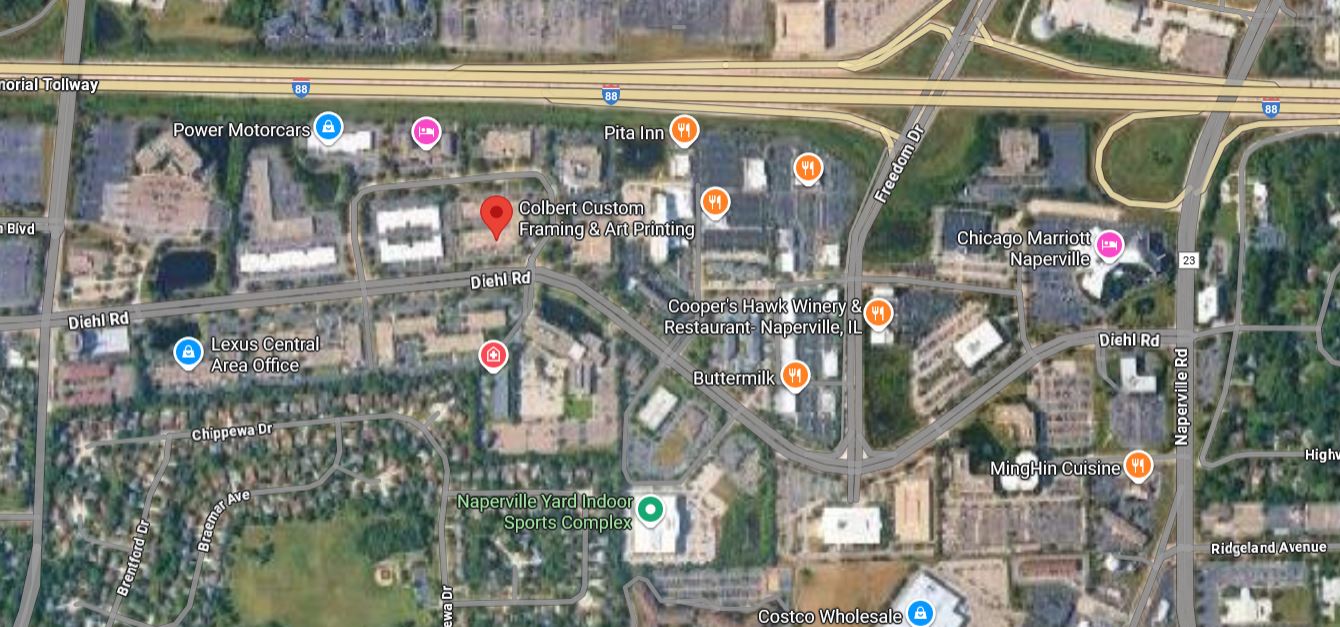Open the Pita Inn restaurant pin
Image resolution: width=1340 pixels, height=627 pixels.
683,128
